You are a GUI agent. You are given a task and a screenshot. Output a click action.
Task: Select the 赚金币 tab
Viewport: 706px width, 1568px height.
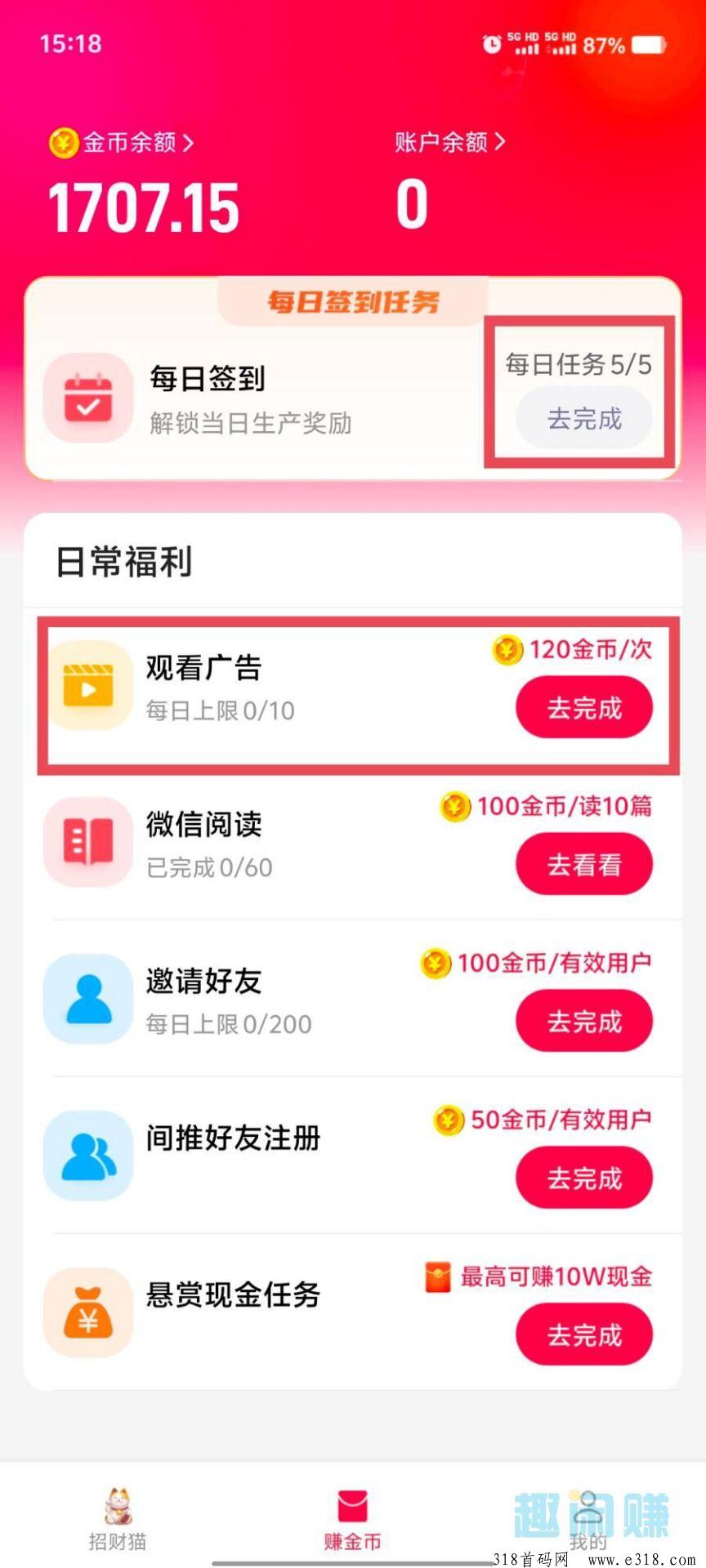click(x=352, y=1521)
